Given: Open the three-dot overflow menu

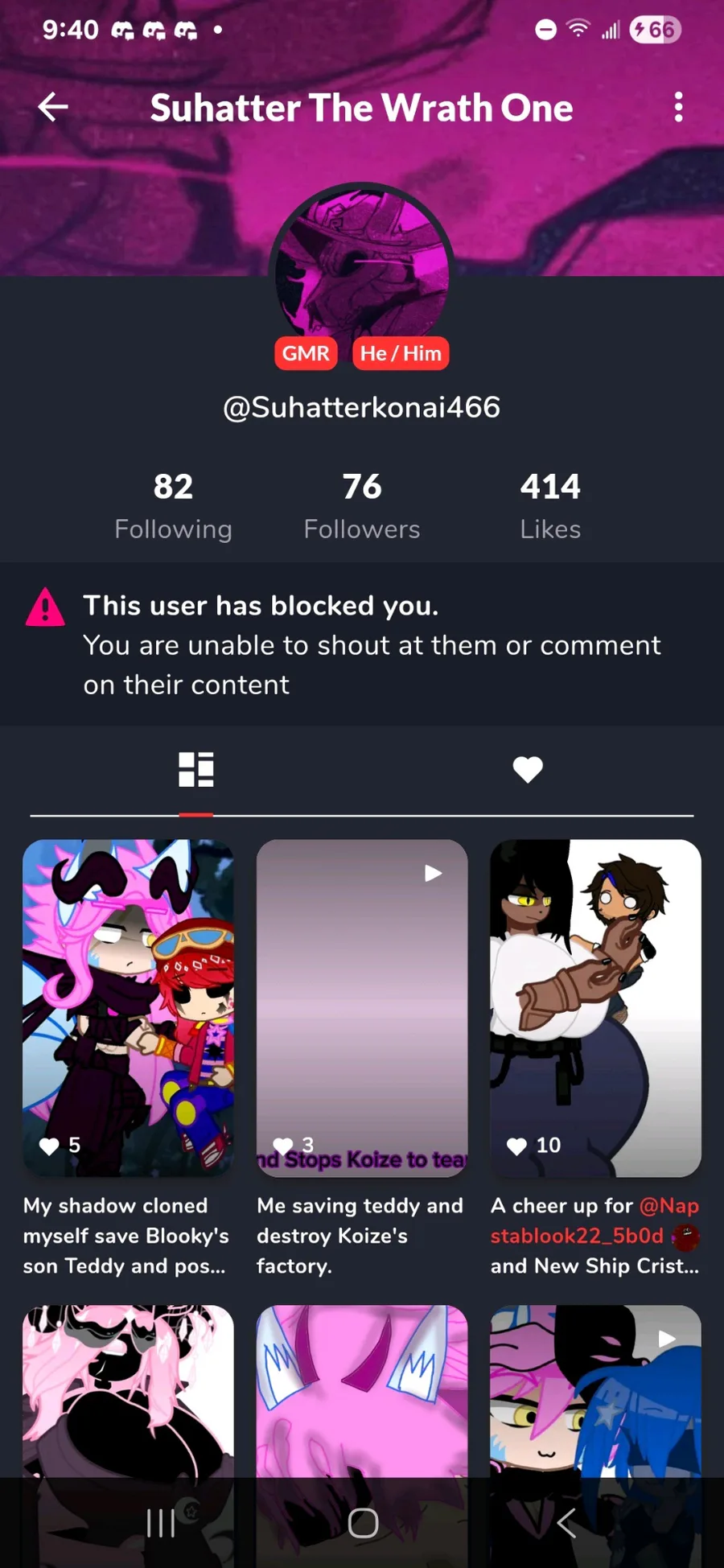Looking at the screenshot, I should [678, 107].
